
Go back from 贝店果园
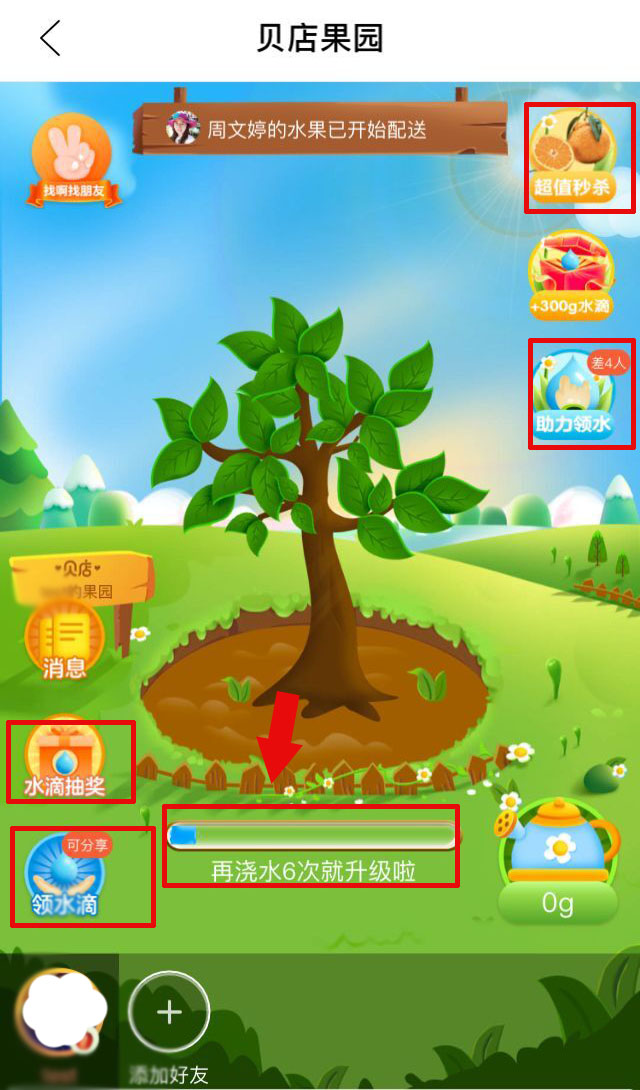[50, 39]
